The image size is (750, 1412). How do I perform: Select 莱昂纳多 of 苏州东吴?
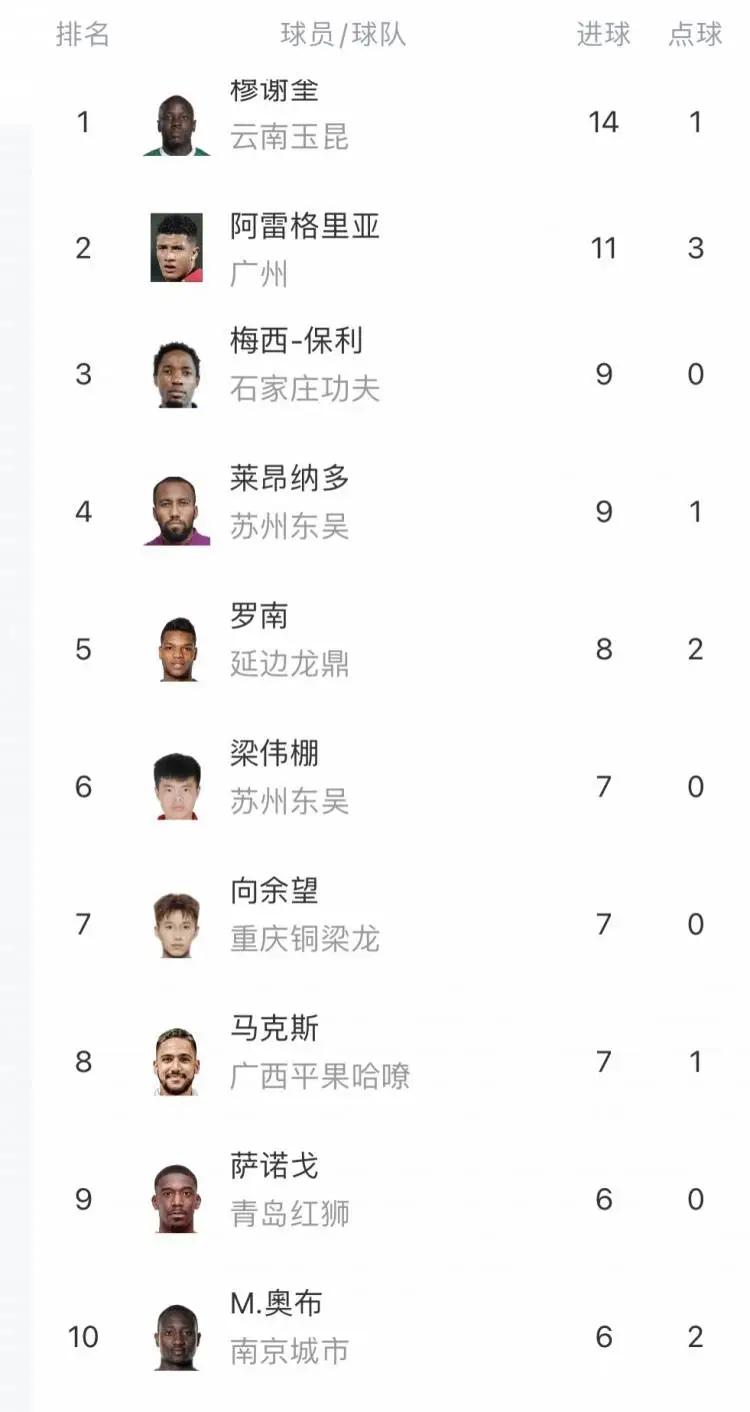[390, 512]
